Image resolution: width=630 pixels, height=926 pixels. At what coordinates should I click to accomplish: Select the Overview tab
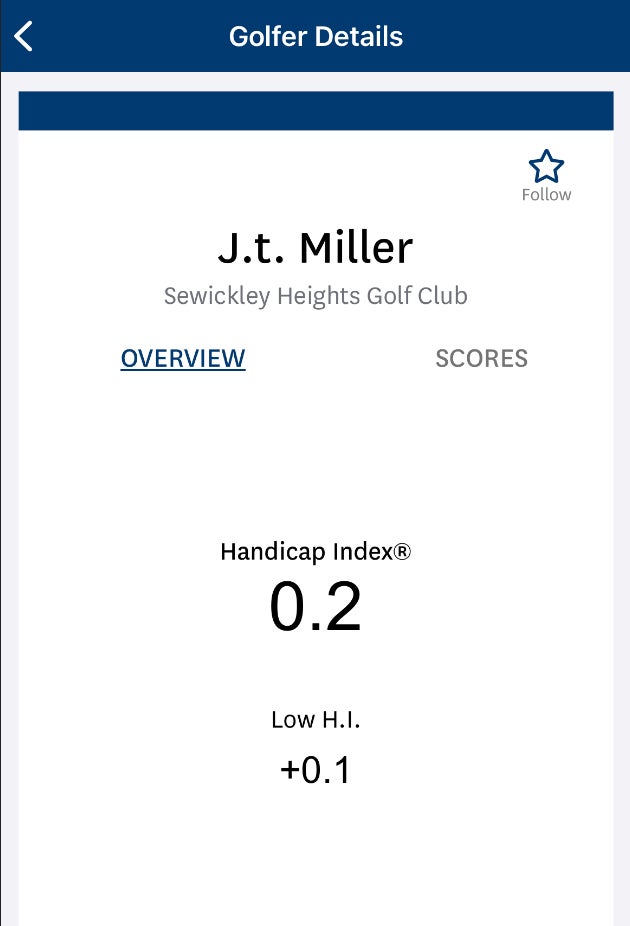point(183,359)
